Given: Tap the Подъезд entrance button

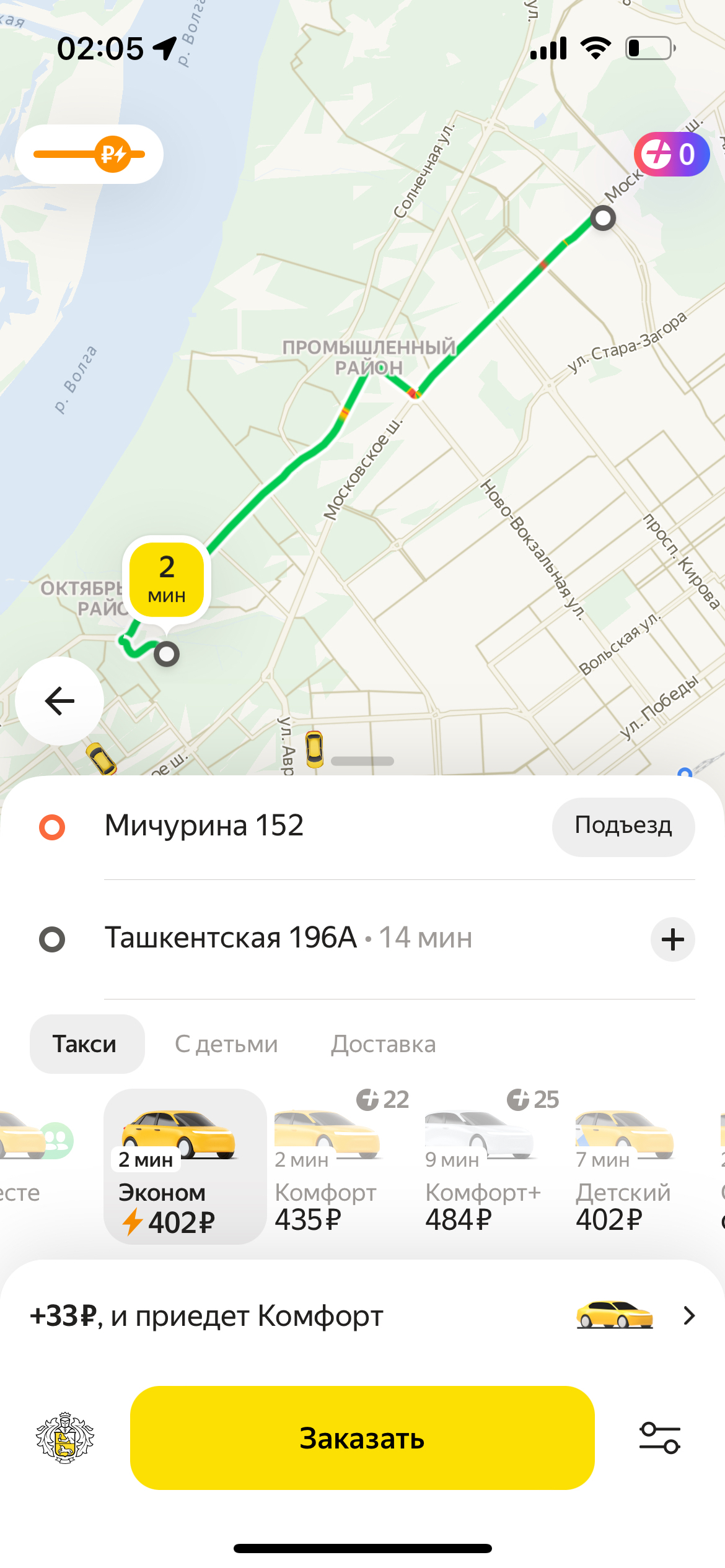Looking at the screenshot, I should tap(623, 826).
